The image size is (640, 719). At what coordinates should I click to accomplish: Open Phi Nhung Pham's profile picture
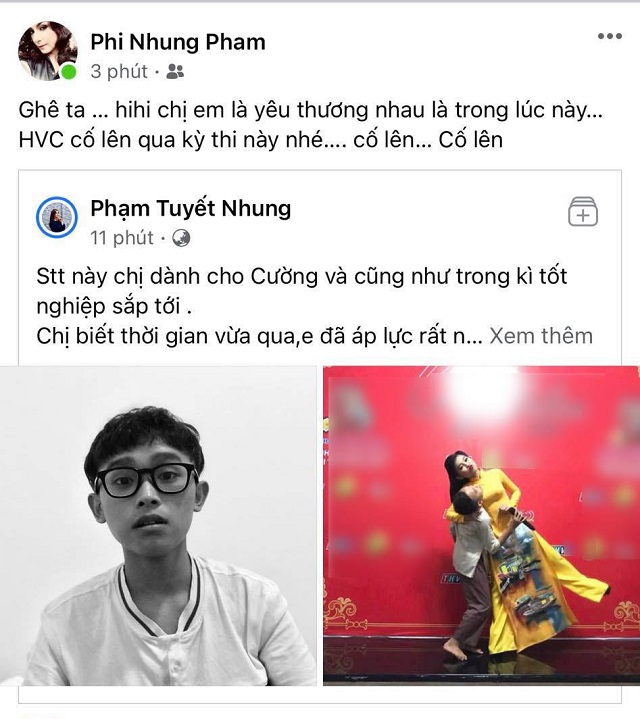point(47,51)
